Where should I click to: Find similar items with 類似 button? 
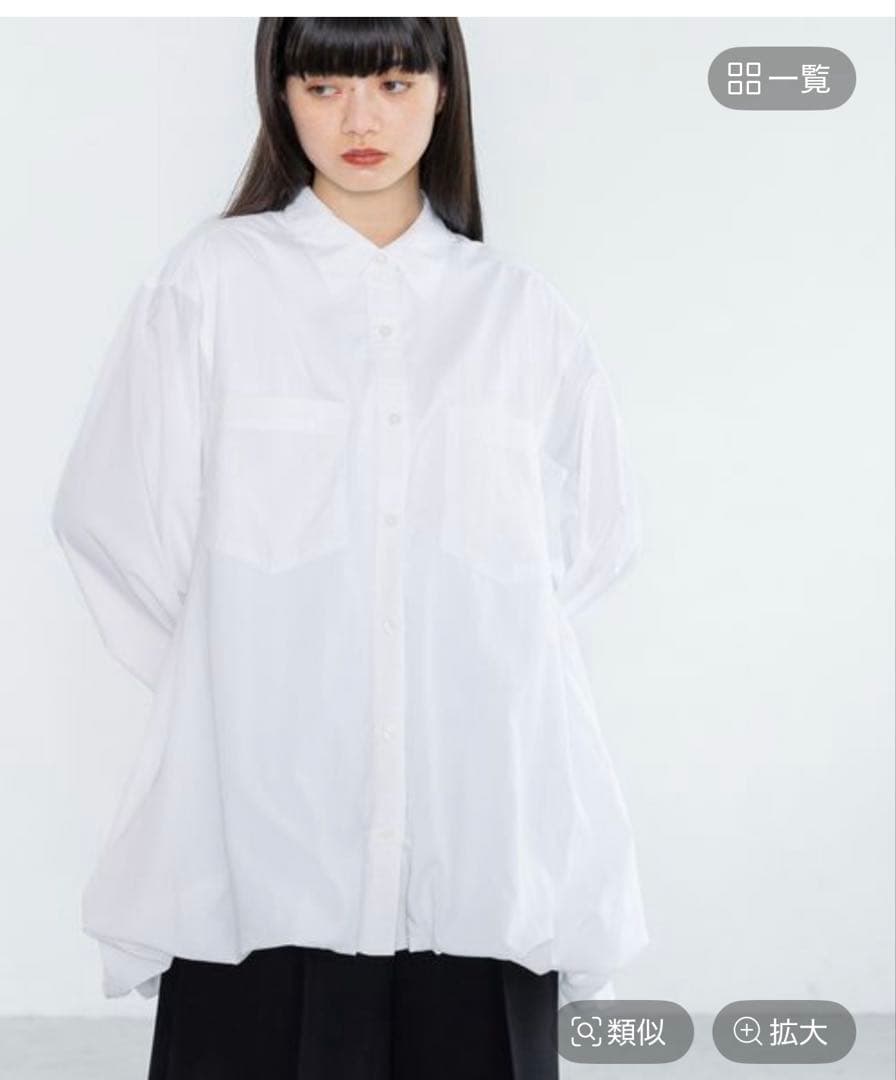point(618,1031)
